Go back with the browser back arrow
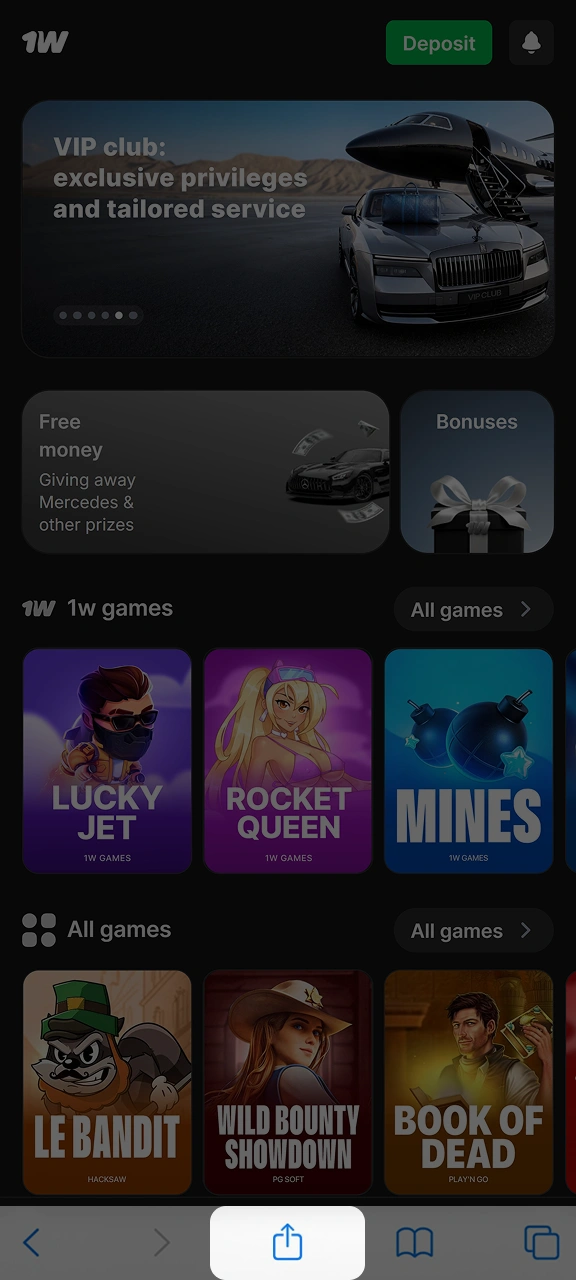576x1280 pixels. (x=31, y=1243)
